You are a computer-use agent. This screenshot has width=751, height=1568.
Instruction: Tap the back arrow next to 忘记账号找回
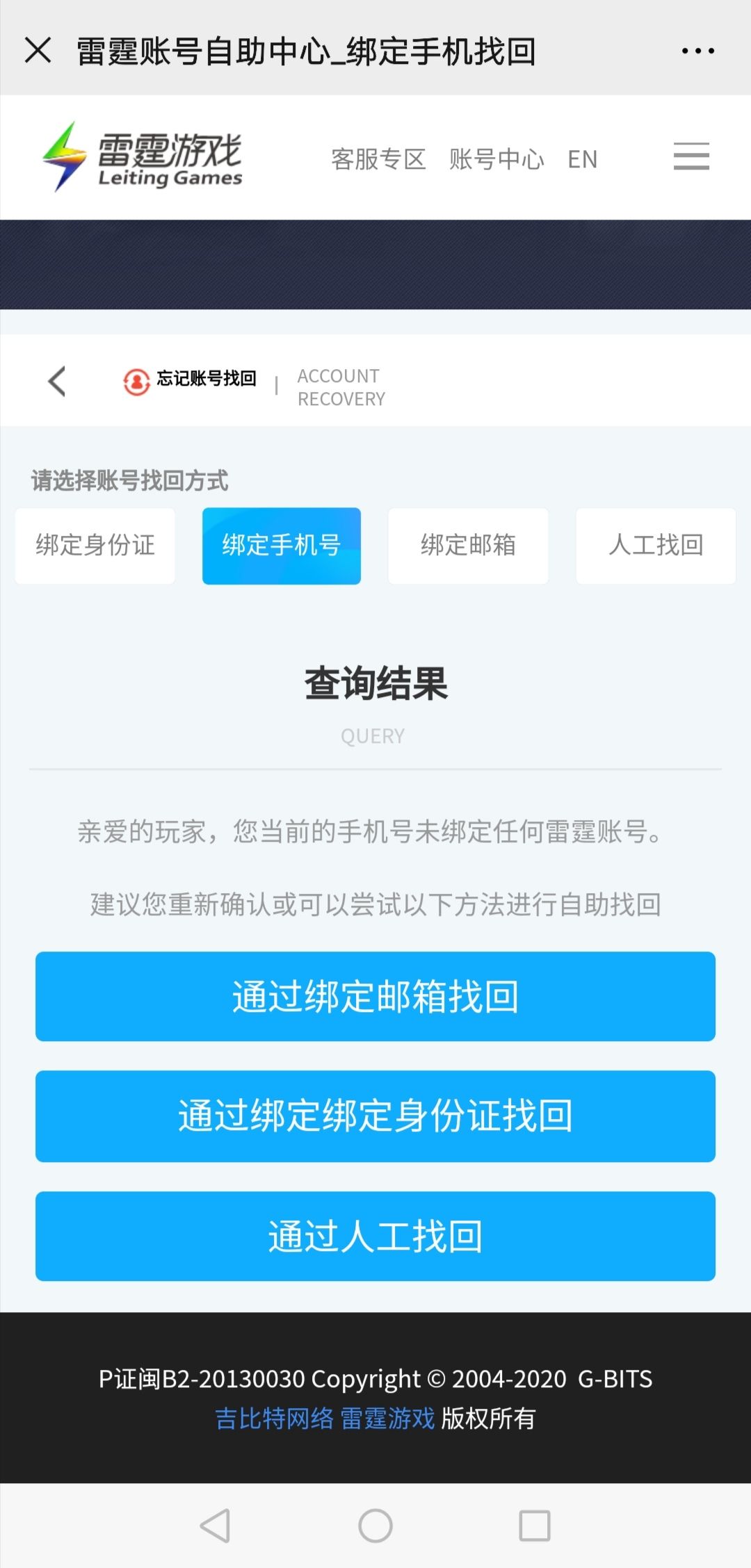pos(56,381)
